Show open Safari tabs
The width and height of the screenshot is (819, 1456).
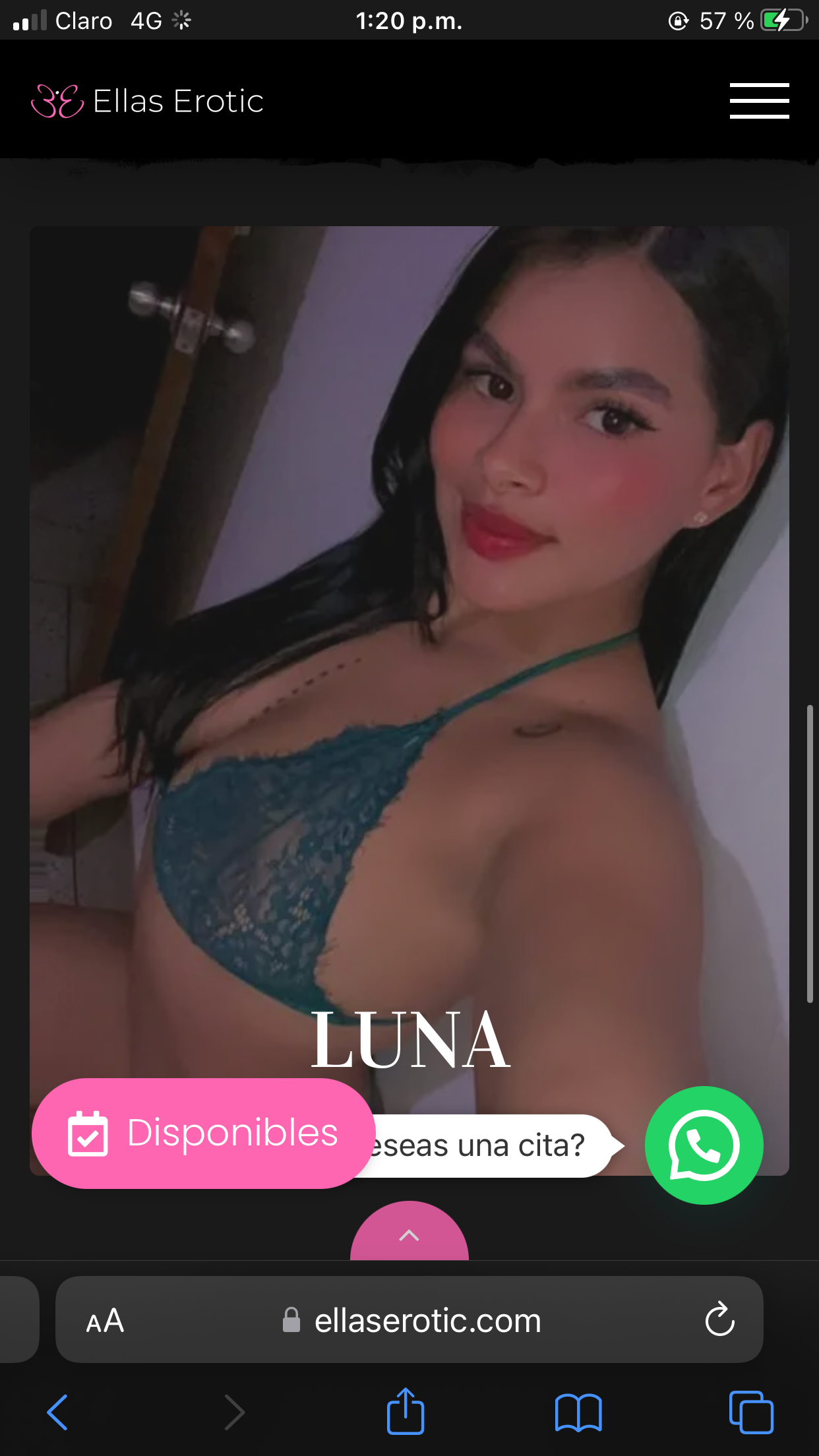point(751,1412)
